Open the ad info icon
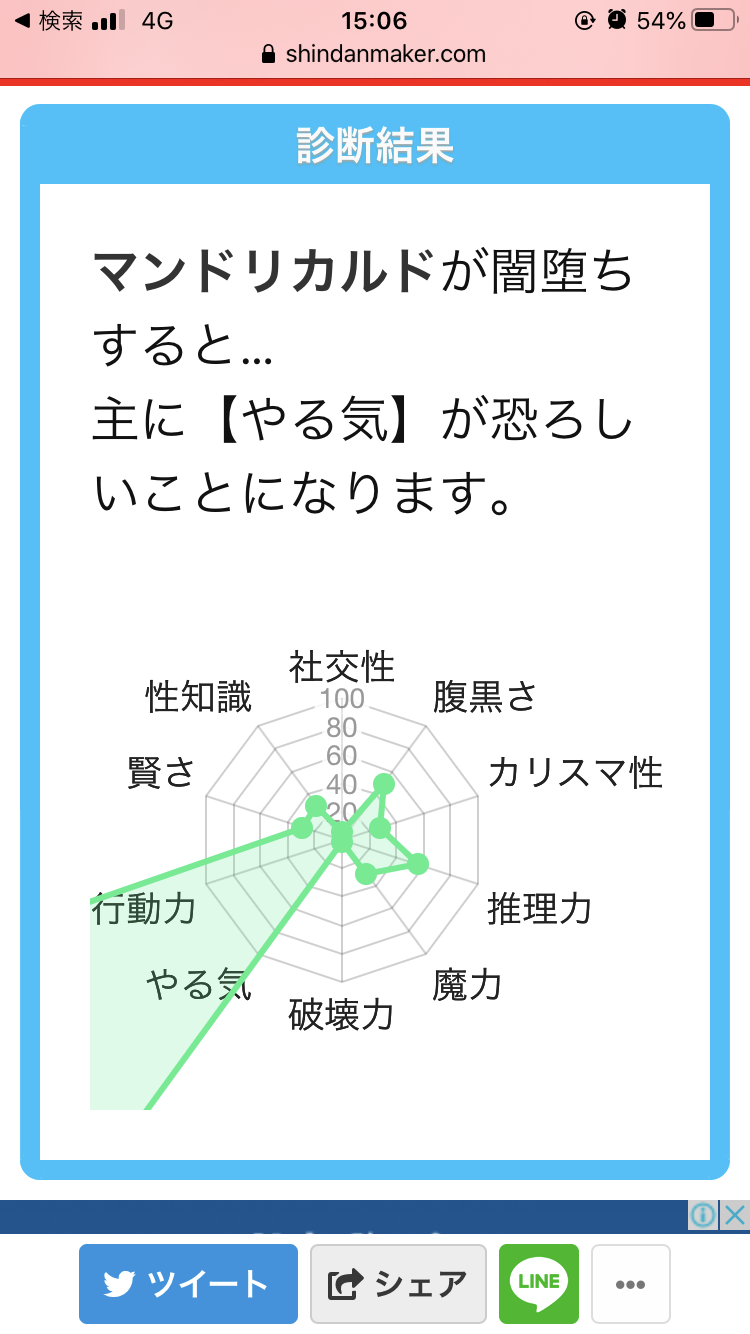Image resolution: width=750 pixels, height=1334 pixels. coord(704,1215)
